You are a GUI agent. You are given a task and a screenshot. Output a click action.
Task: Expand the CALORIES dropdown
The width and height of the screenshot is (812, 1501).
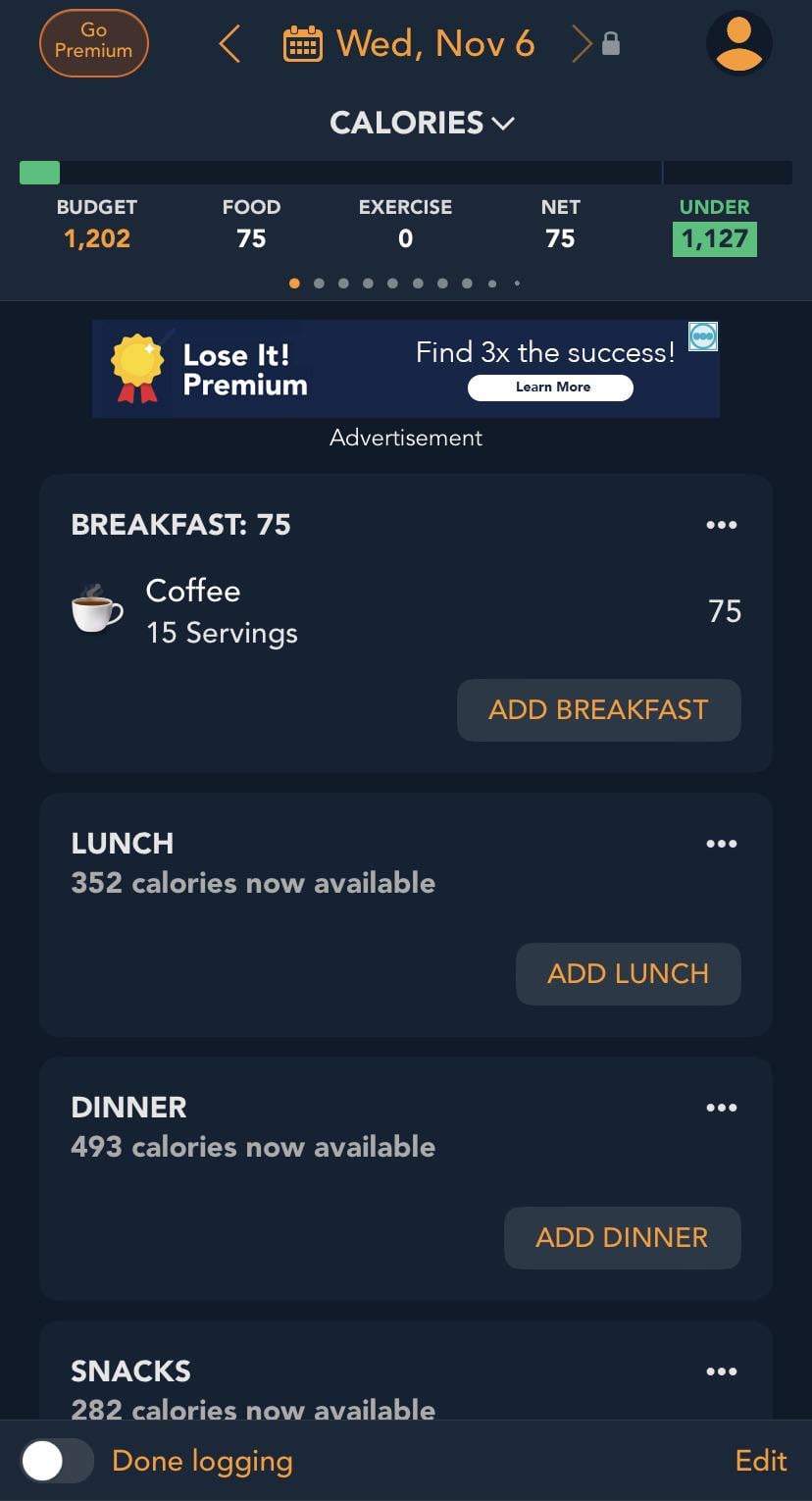(x=422, y=123)
